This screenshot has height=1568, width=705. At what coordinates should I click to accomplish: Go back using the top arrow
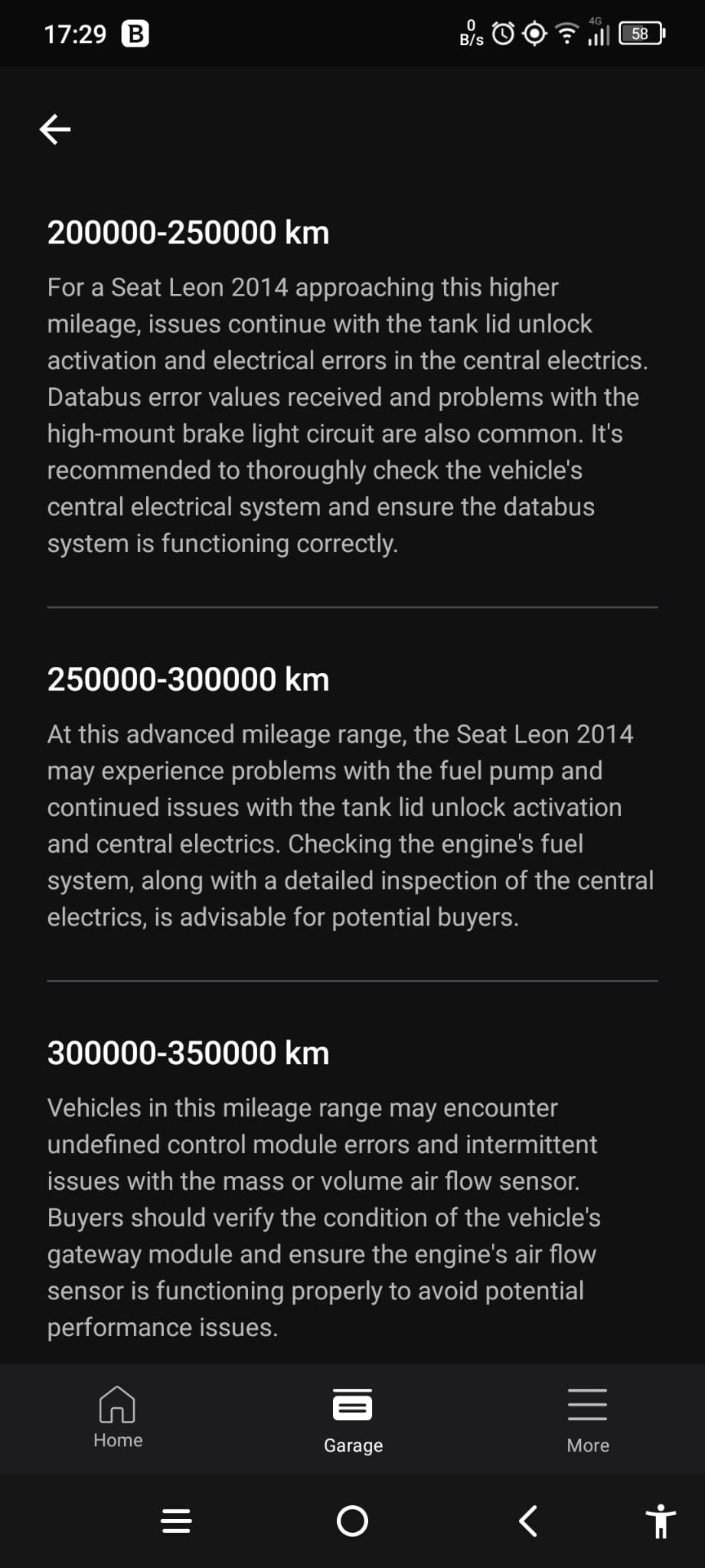[55, 129]
